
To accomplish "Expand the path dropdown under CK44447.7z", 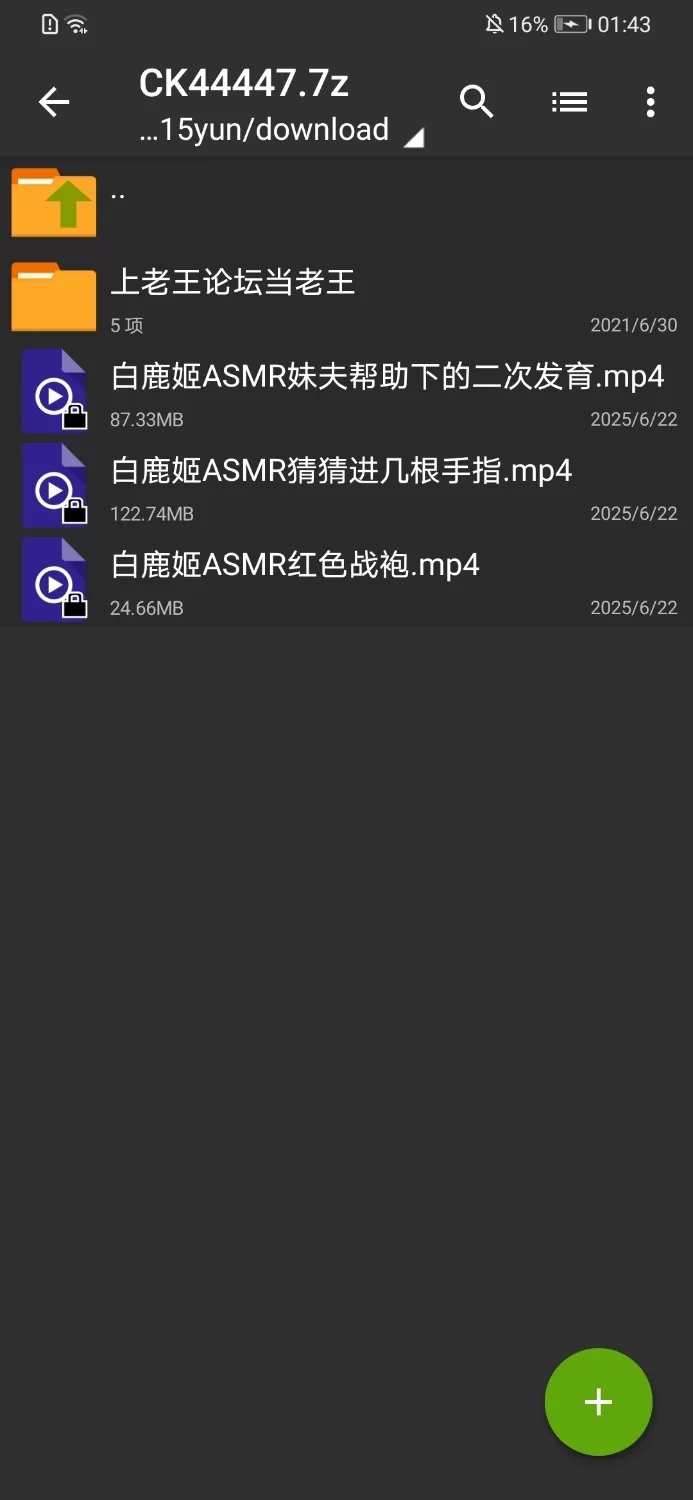I will 412,136.
